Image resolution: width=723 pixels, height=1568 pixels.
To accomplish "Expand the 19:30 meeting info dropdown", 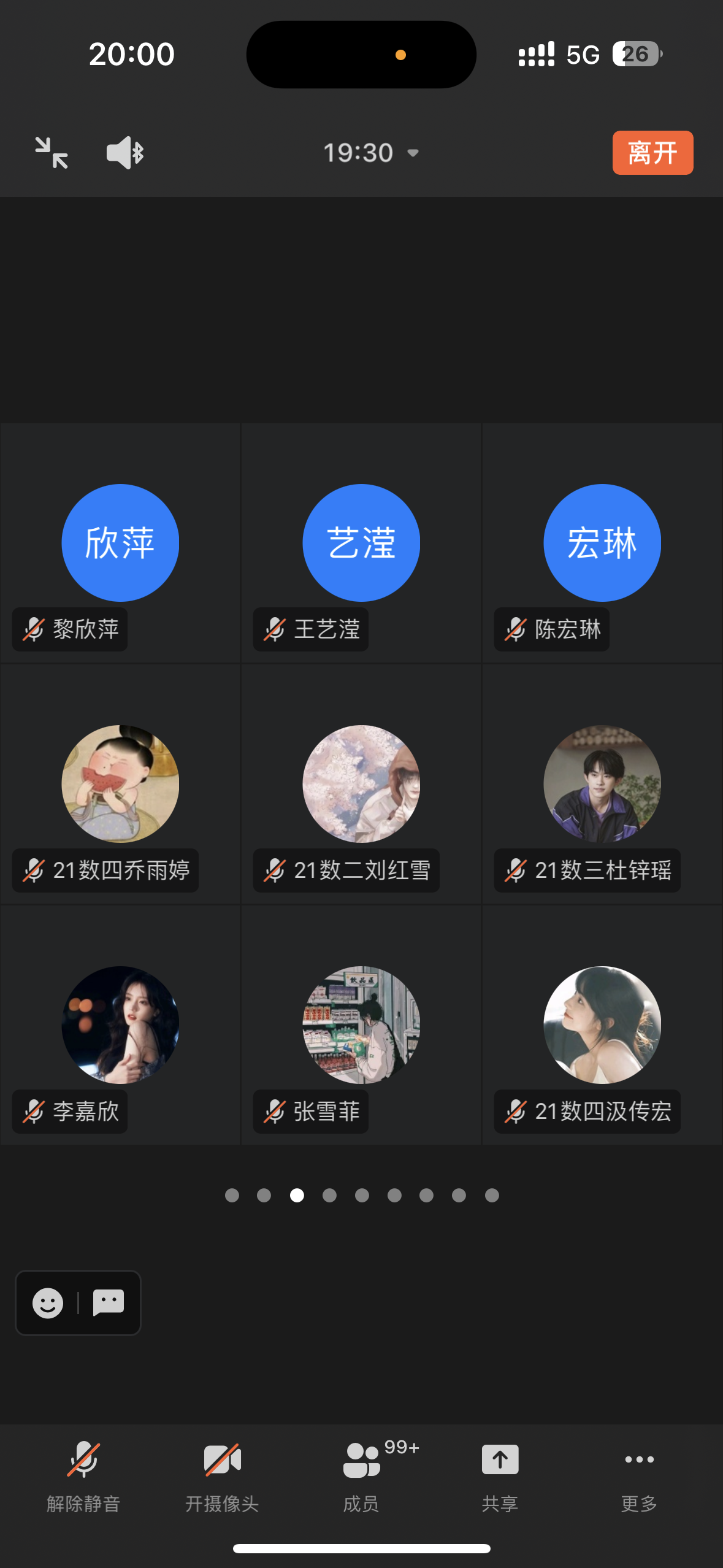I will (371, 153).
